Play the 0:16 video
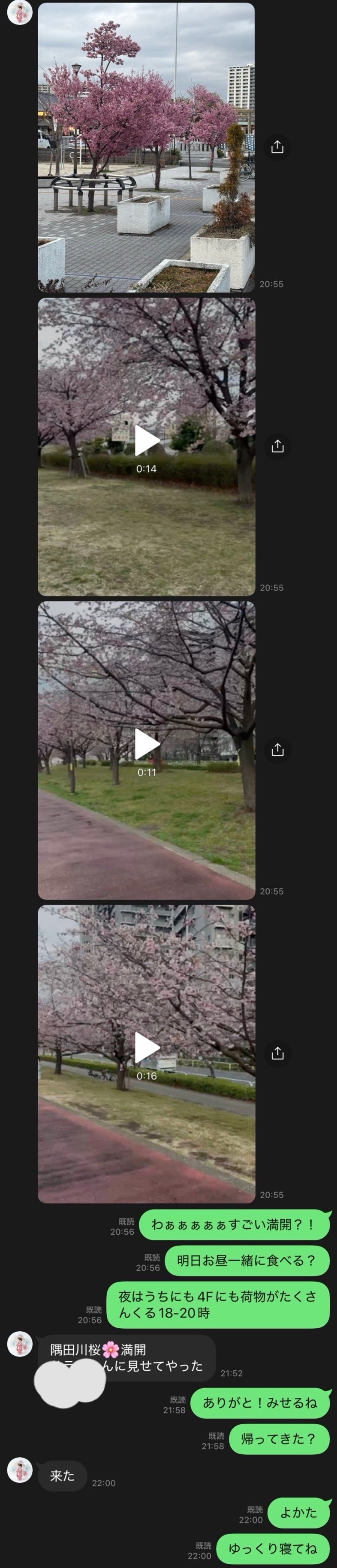This screenshot has height=1568, width=337. tap(147, 1048)
